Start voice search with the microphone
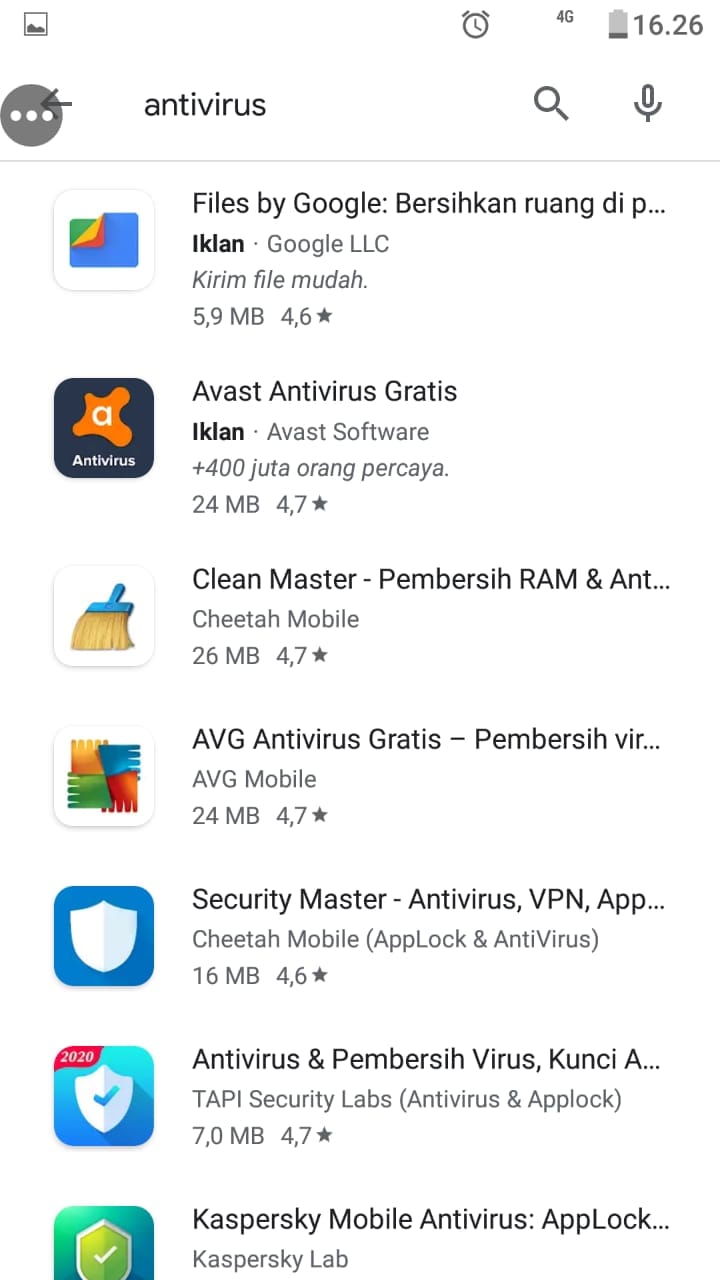This screenshot has width=720, height=1280. tap(648, 103)
